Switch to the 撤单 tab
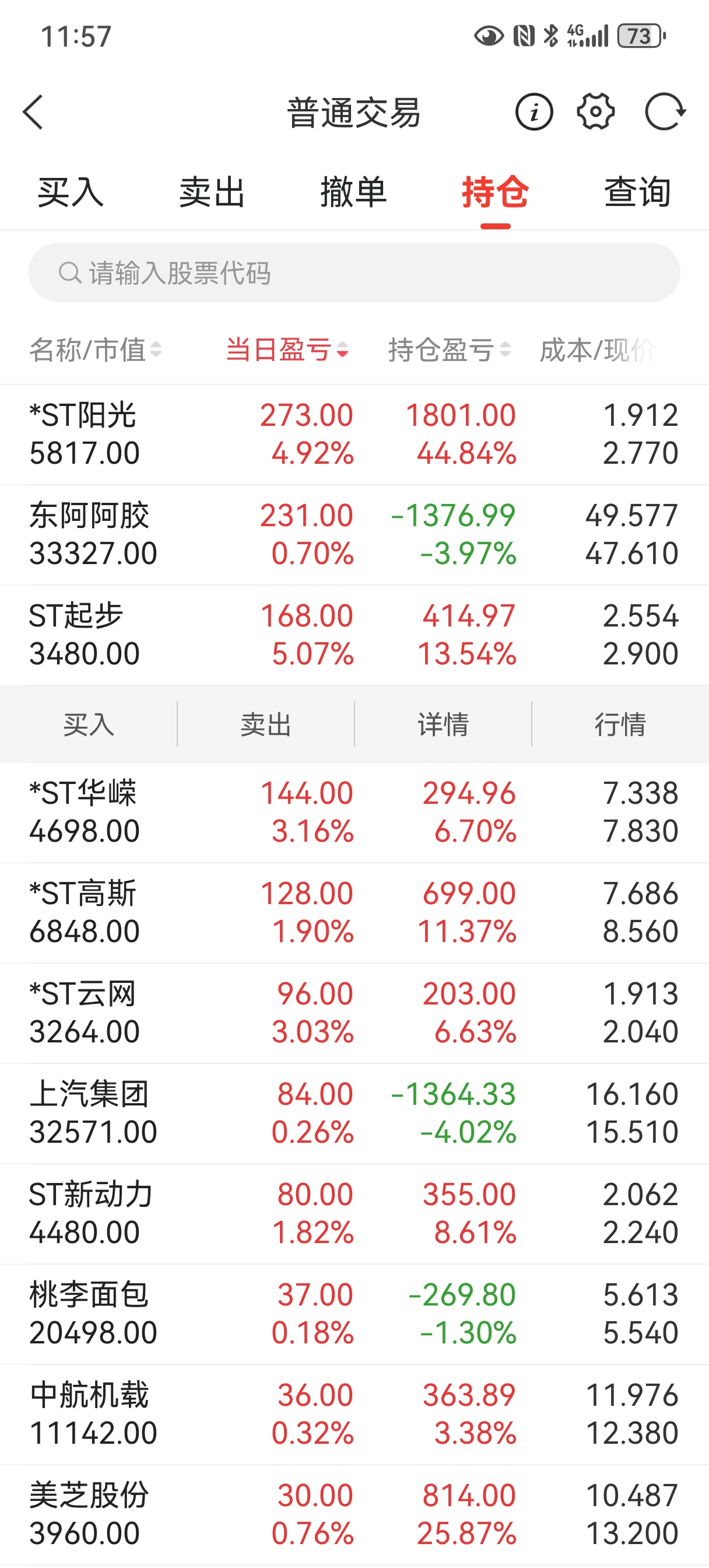The height and width of the screenshot is (1568, 709). [x=353, y=192]
